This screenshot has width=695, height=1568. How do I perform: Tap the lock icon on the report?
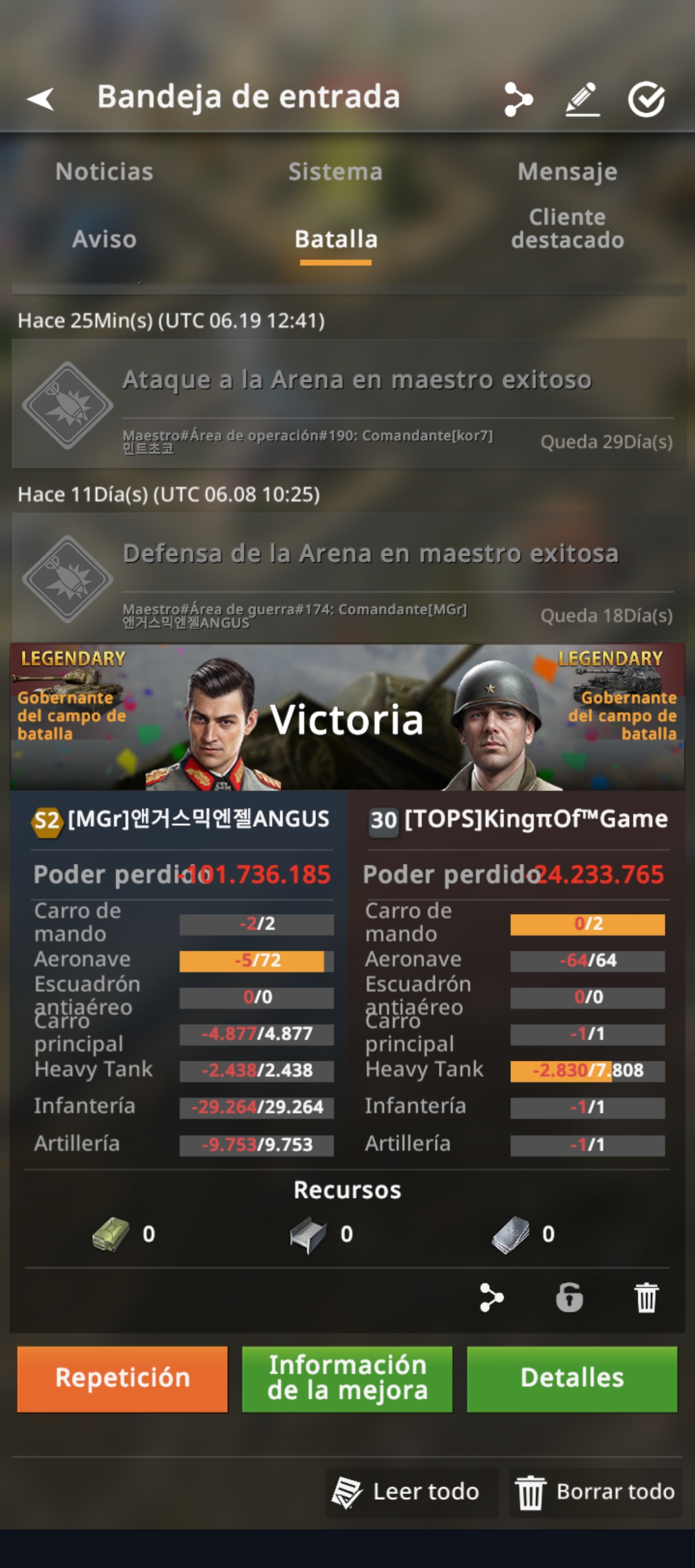click(x=569, y=1297)
